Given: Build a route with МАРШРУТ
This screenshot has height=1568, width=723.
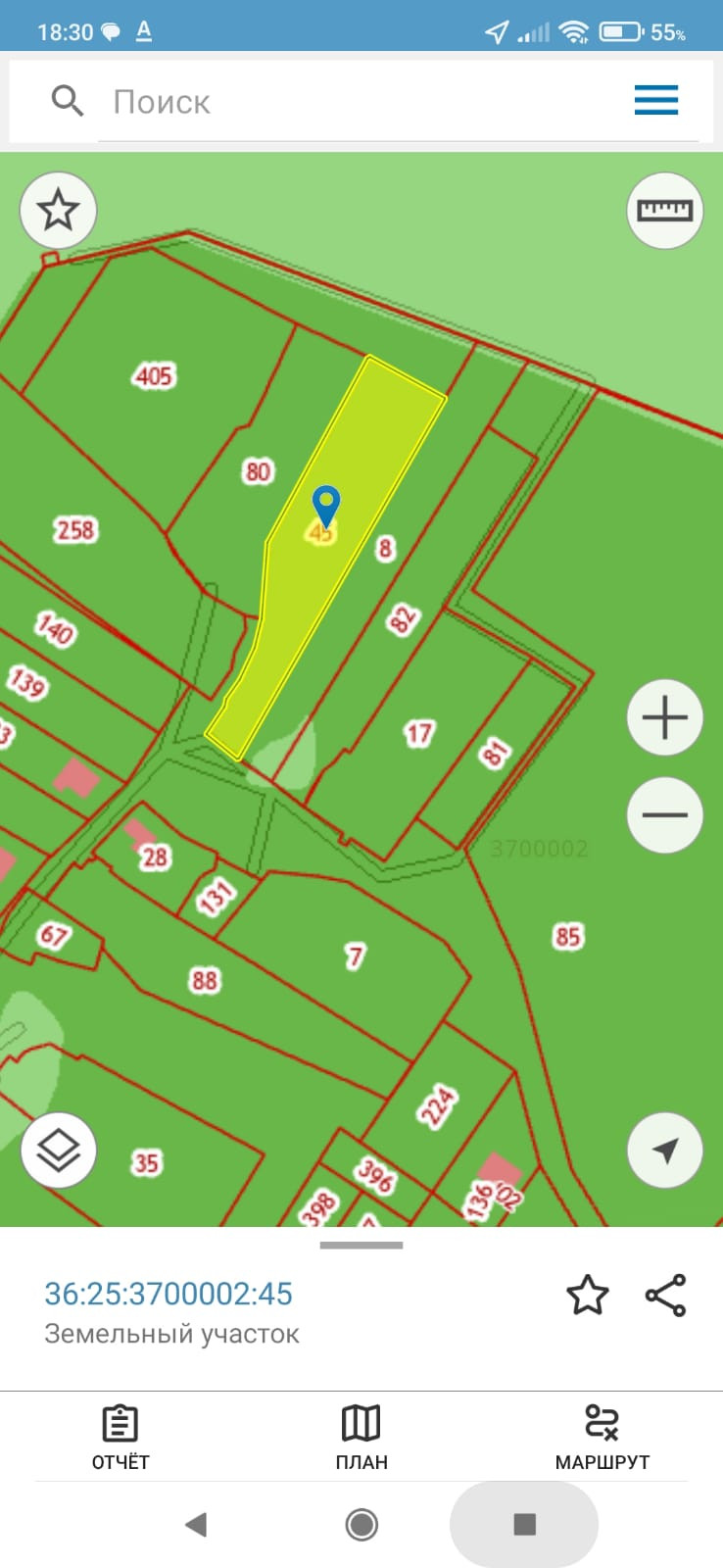Looking at the screenshot, I should pyautogui.click(x=602, y=1437).
